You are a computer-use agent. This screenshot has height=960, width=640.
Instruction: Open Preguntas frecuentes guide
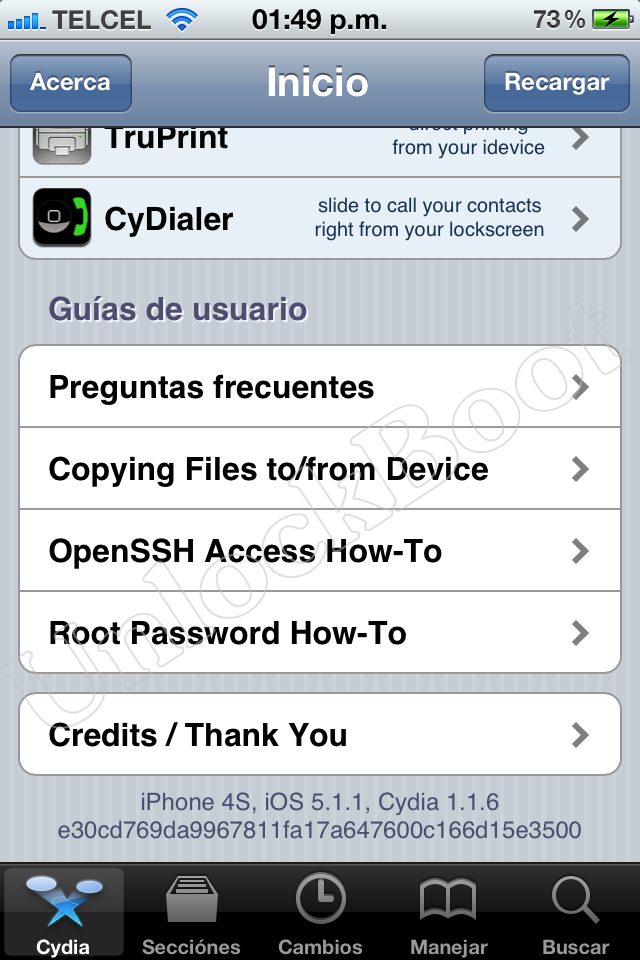pyautogui.click(x=320, y=387)
